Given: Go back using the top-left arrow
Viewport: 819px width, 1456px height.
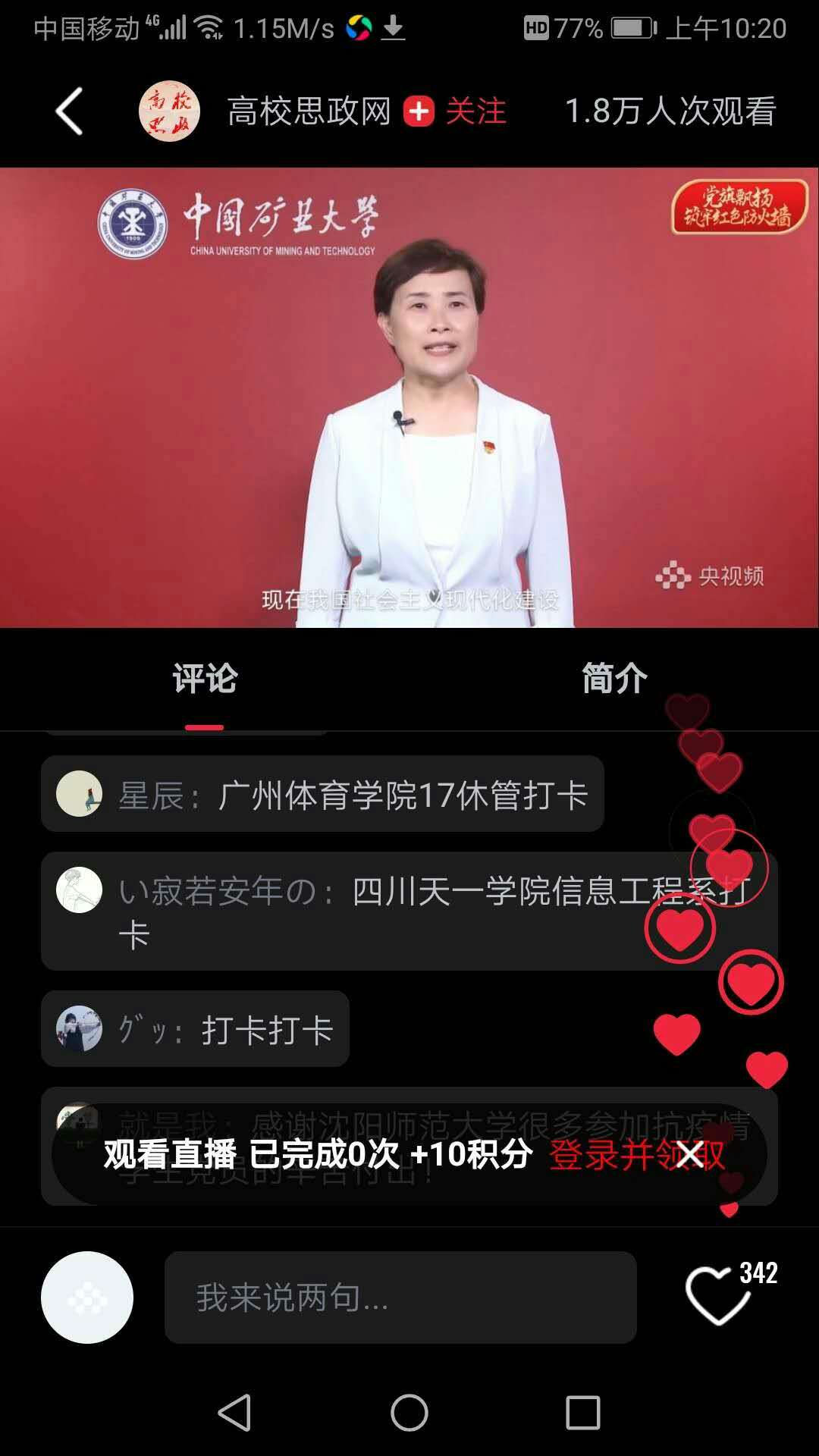Looking at the screenshot, I should pyautogui.click(x=69, y=111).
